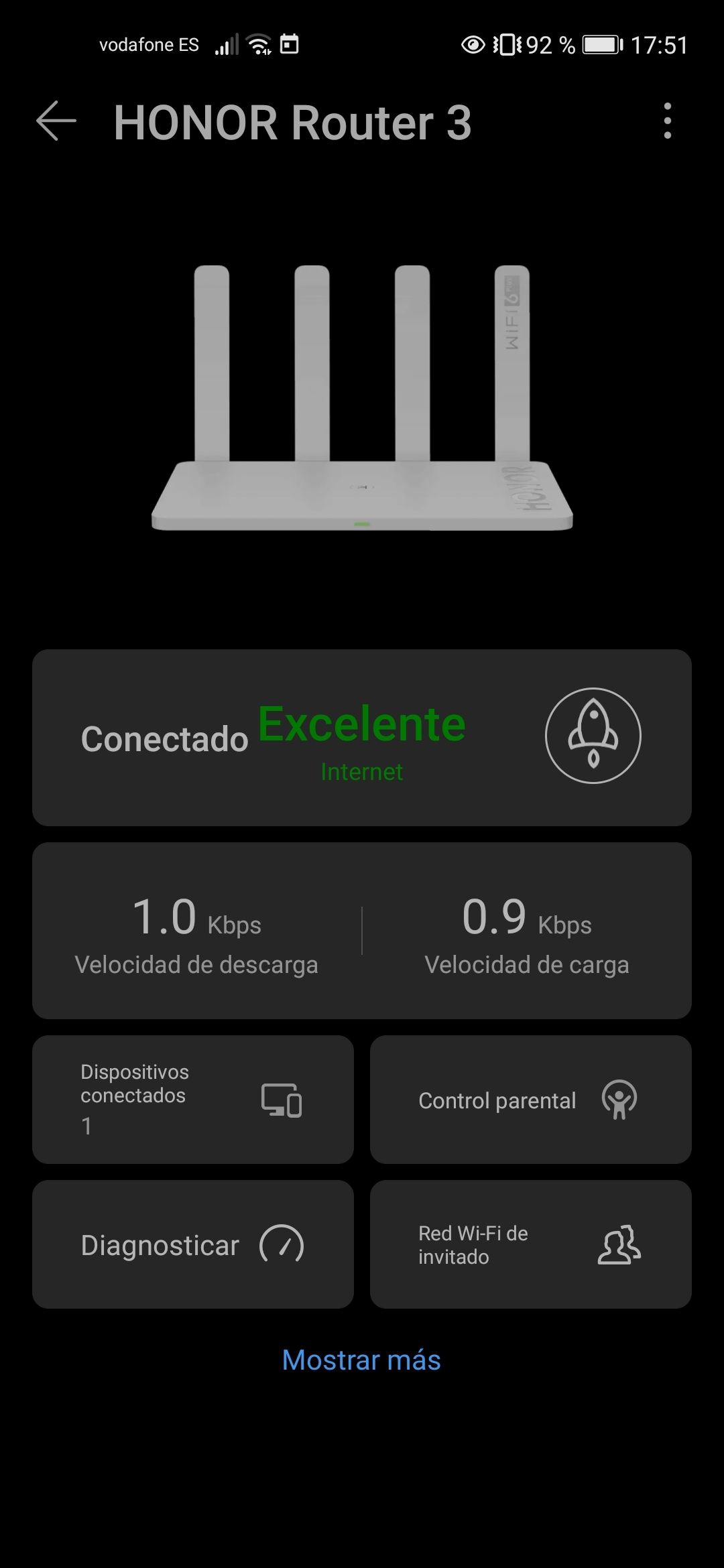Tap the Wi-Fi signal icon in status bar
Viewport: 724px width, 1568px height.
coord(257,44)
